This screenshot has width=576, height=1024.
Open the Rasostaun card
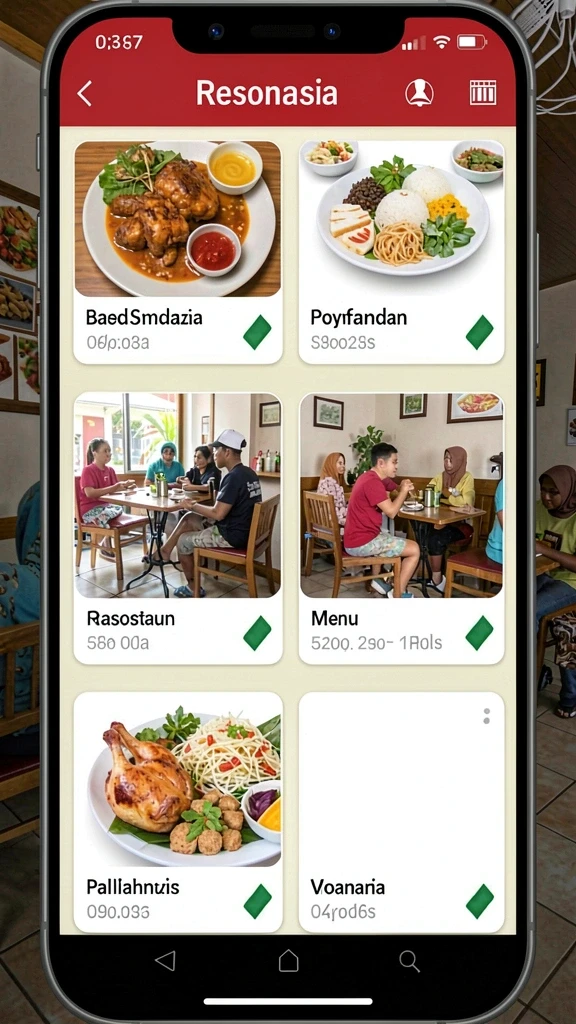click(x=178, y=528)
